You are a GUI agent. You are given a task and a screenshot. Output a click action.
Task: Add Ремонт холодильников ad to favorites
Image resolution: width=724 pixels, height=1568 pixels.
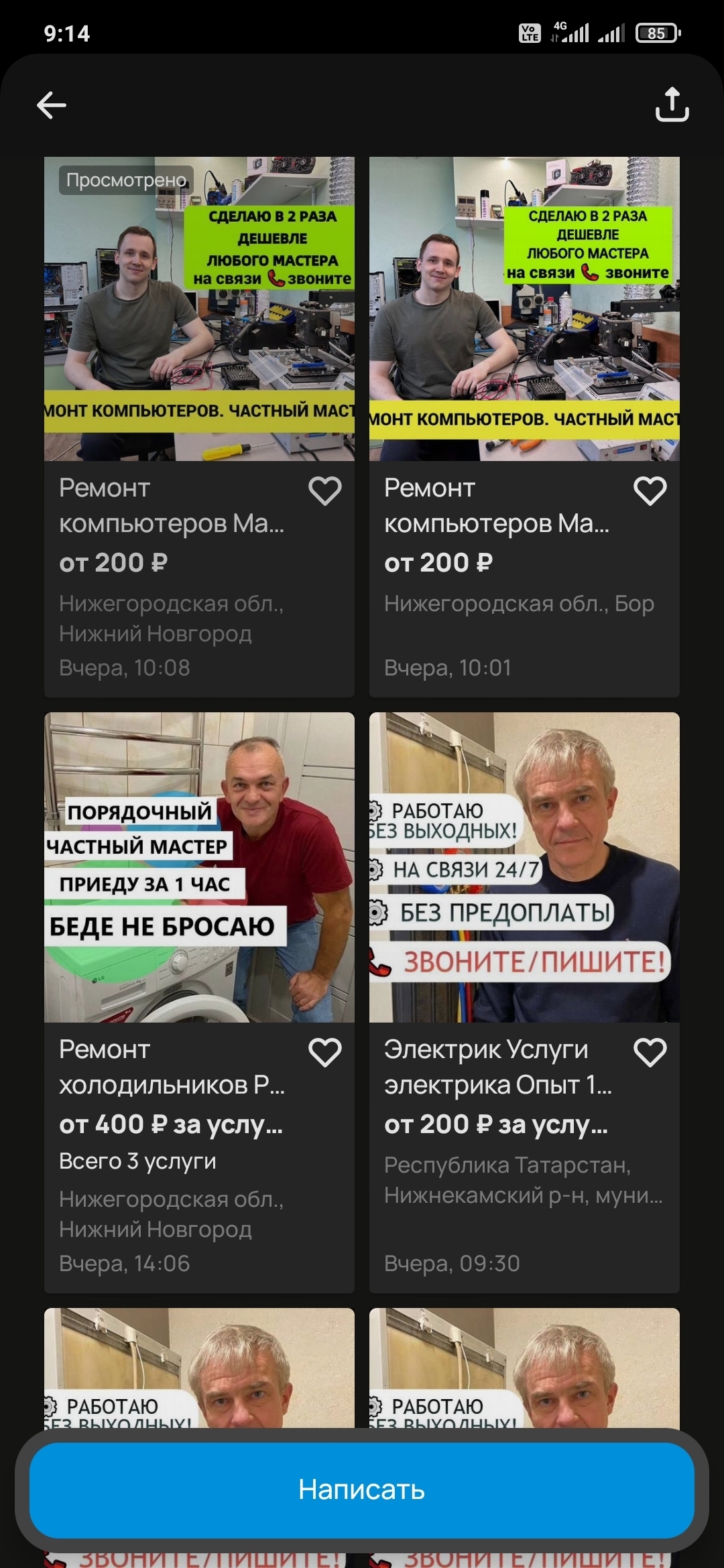coord(325,1053)
